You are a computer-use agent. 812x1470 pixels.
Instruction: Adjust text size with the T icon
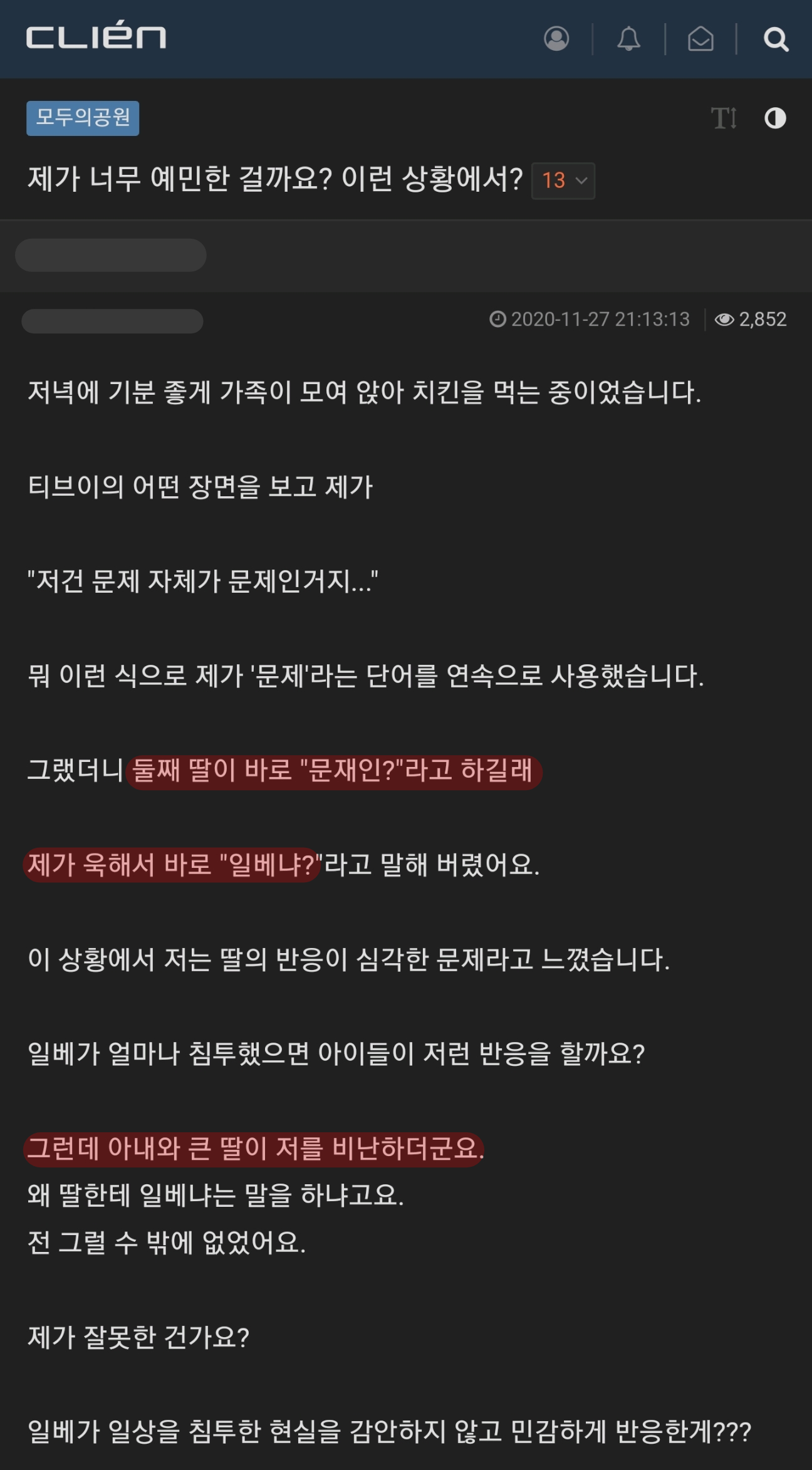pos(724,118)
